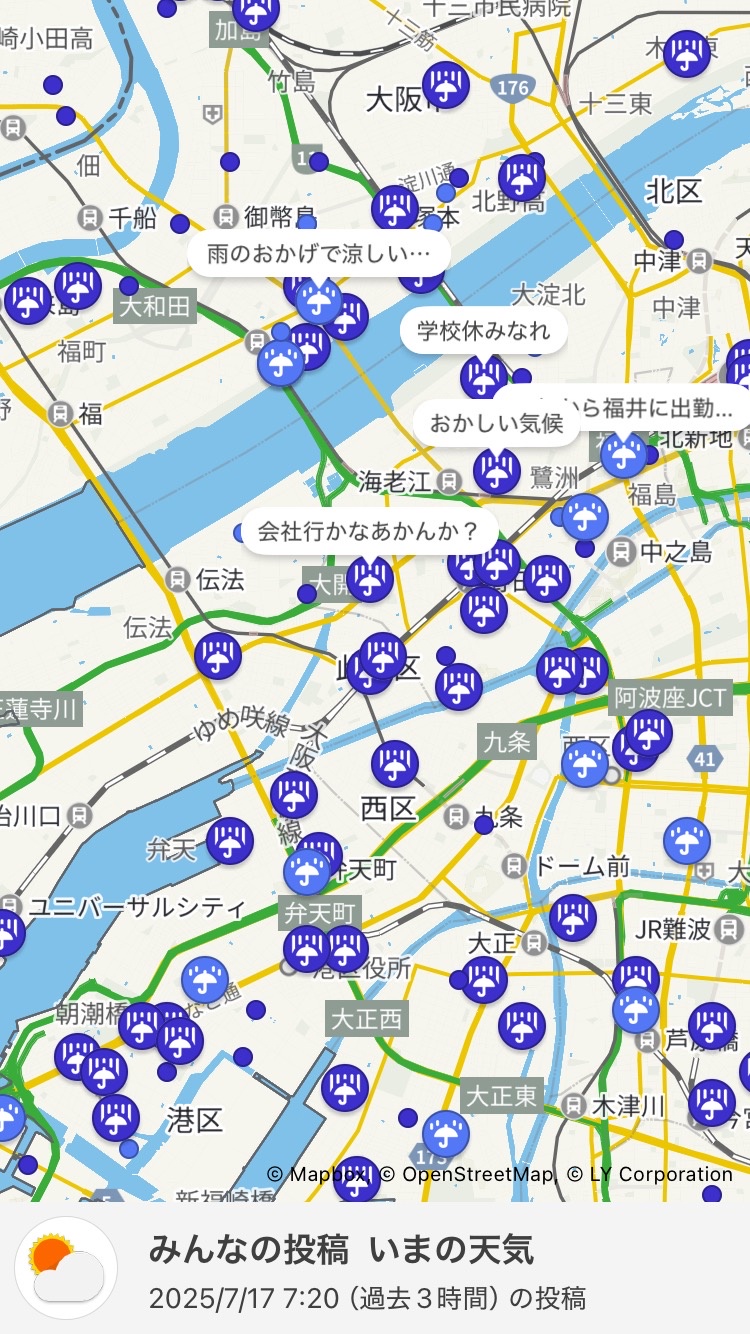The width and height of the screenshot is (750, 1334).
Task: Tap the weather icon beside みんなの投稿
Action: pos(66,1268)
